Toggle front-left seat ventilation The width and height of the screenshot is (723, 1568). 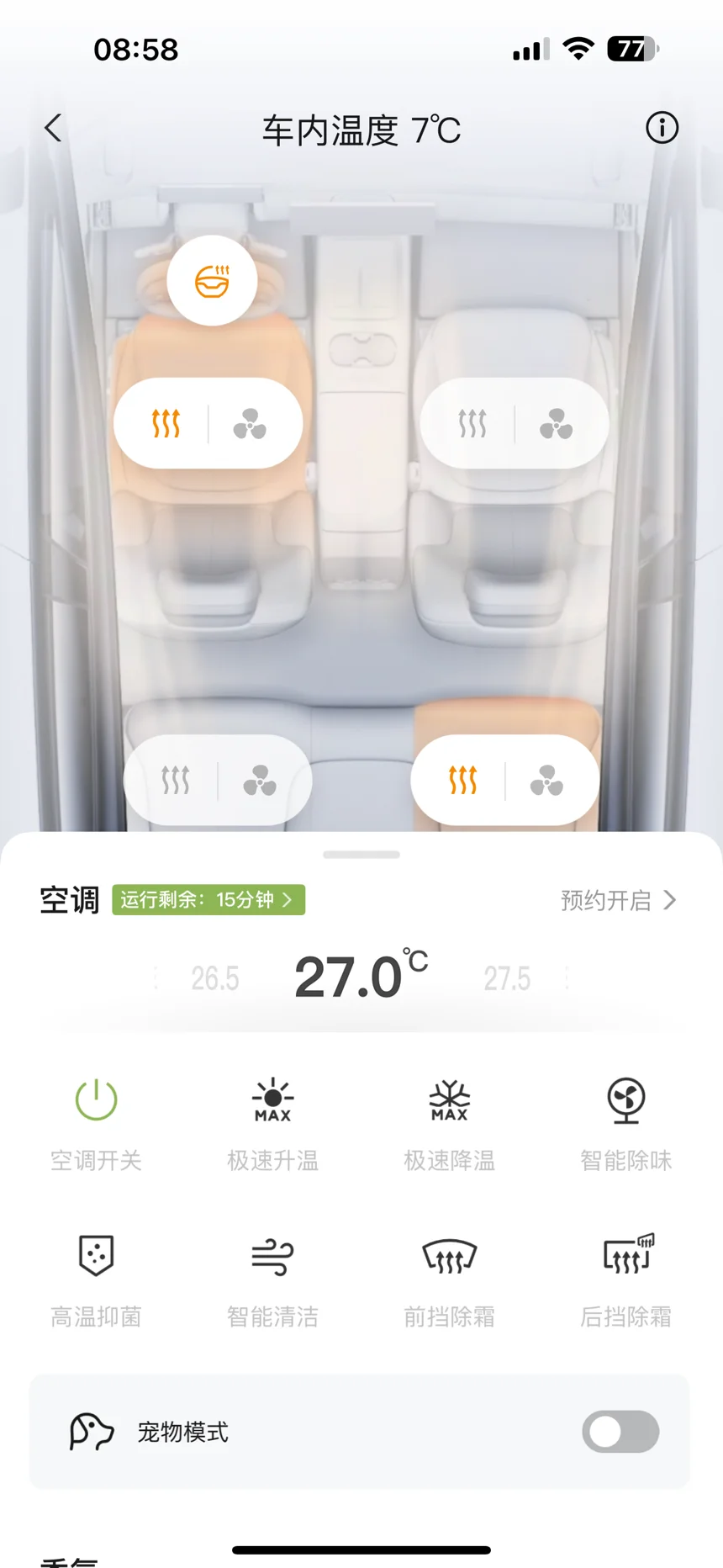[250, 424]
